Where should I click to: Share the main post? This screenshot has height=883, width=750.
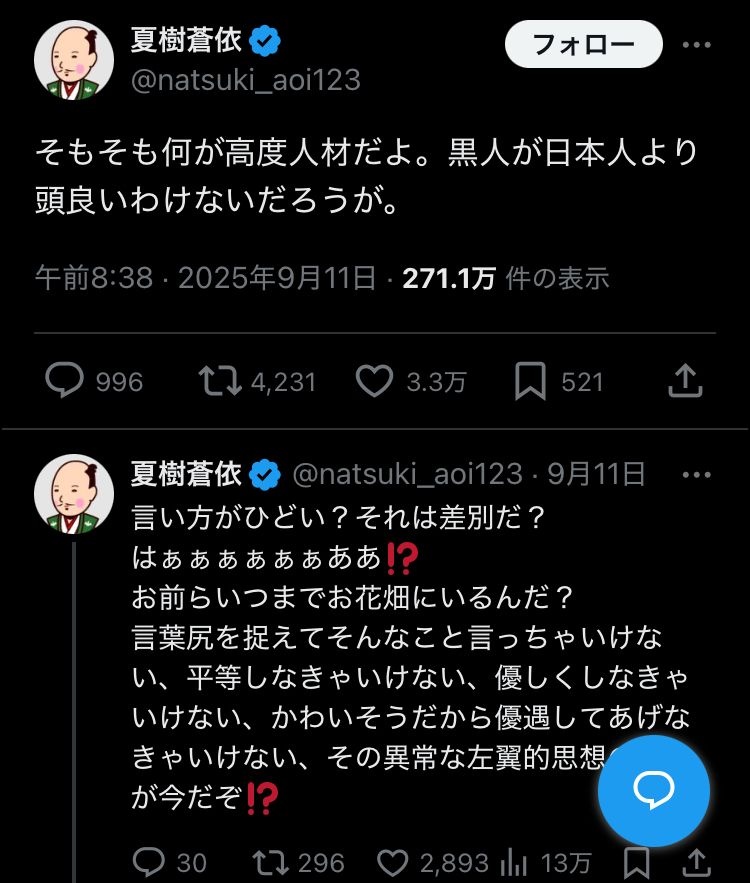point(683,381)
